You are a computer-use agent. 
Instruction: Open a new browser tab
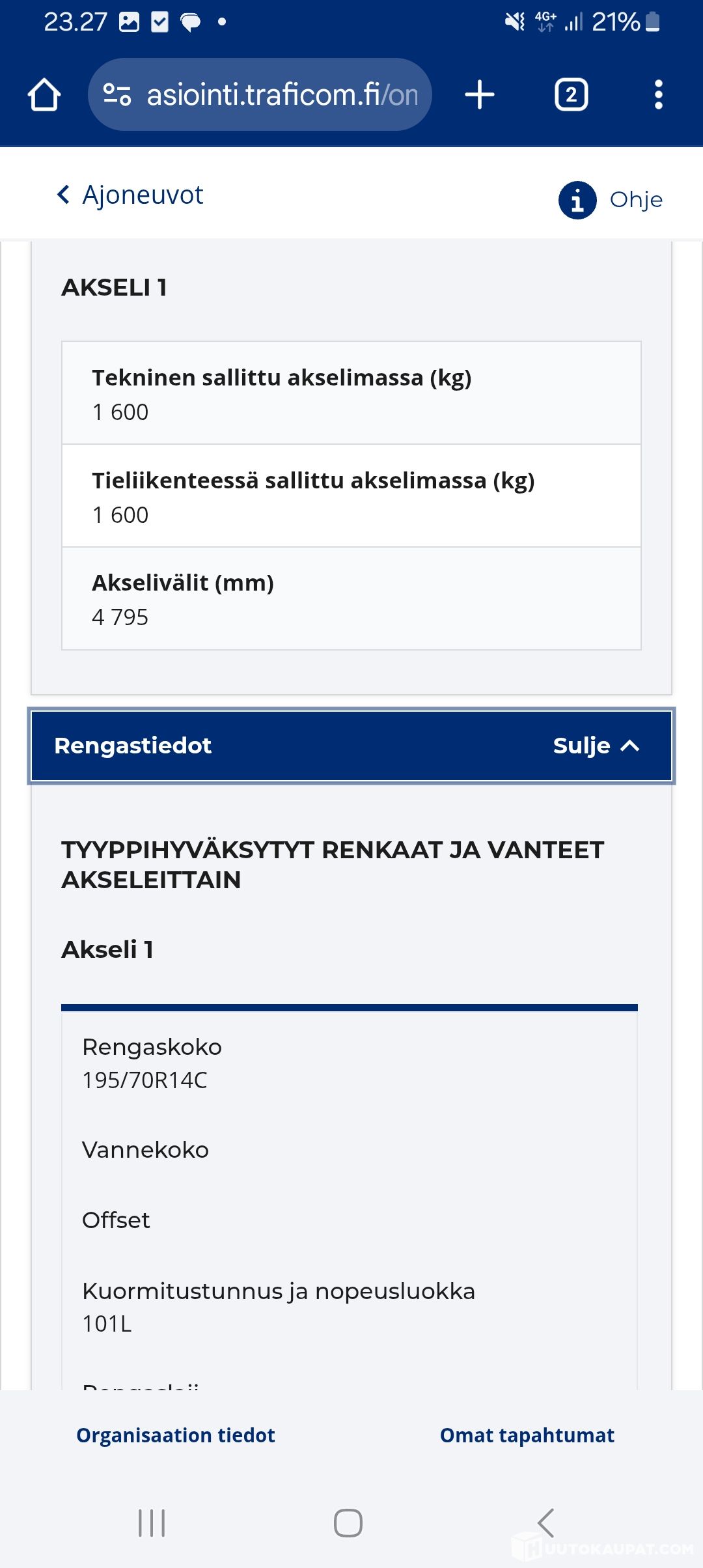coord(480,95)
